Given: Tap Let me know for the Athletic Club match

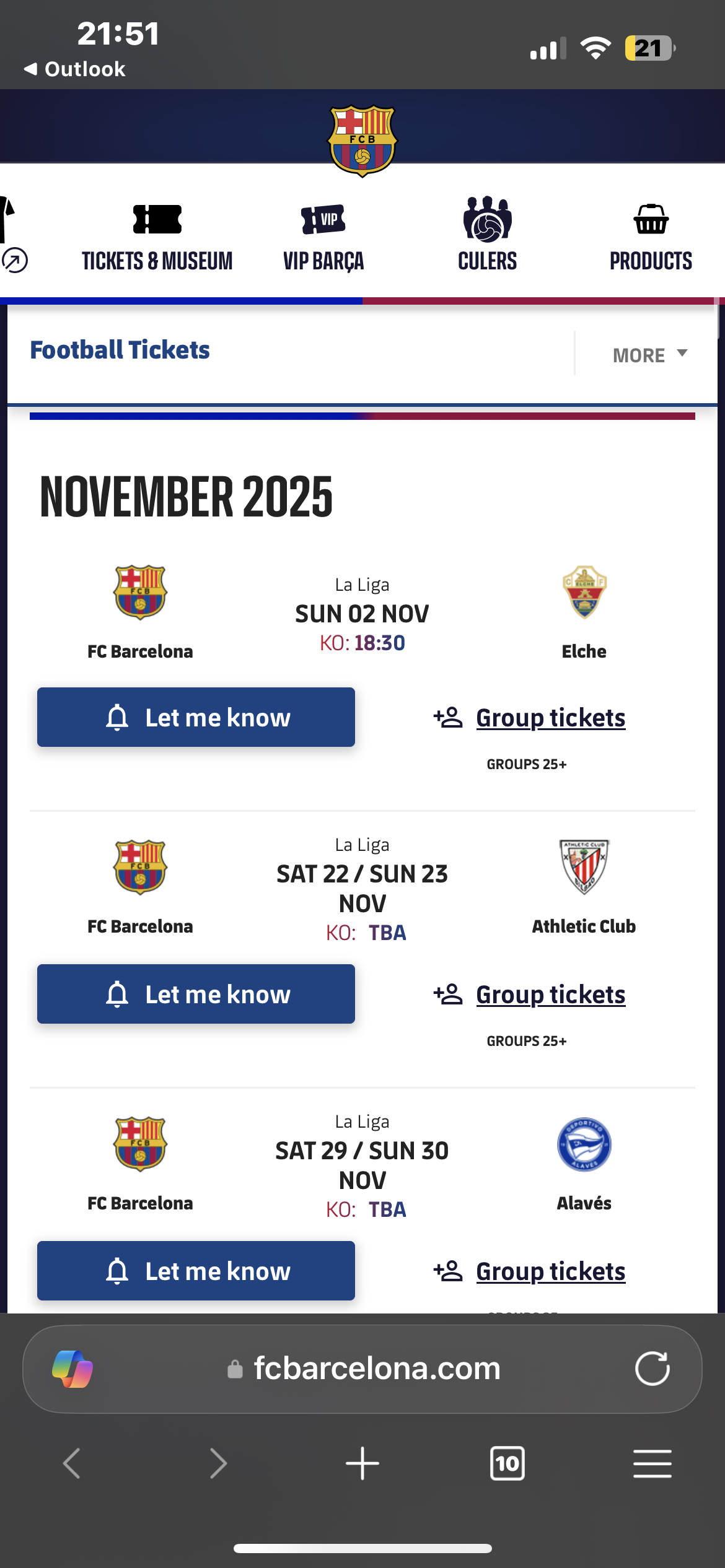Looking at the screenshot, I should pyautogui.click(x=196, y=994).
